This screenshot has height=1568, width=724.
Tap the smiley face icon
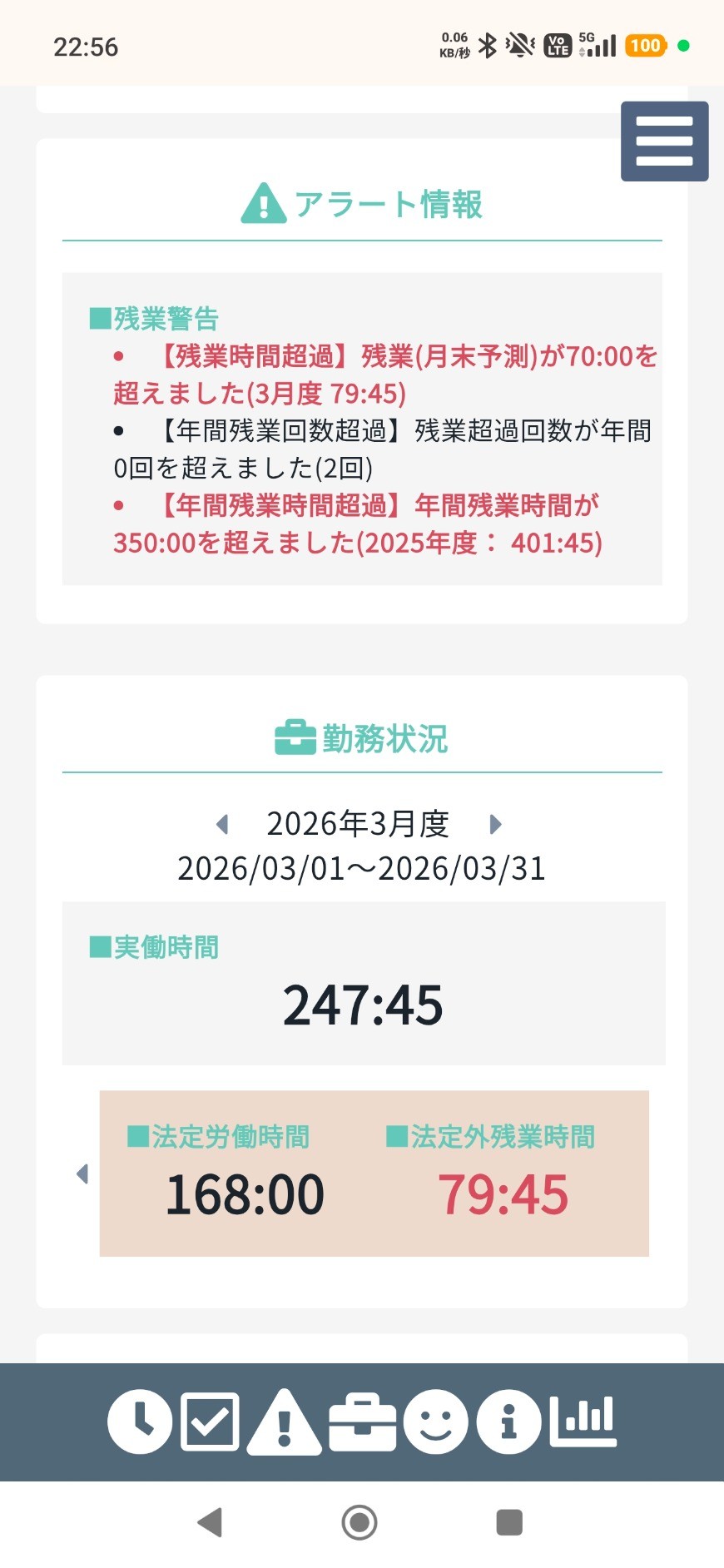pyautogui.click(x=435, y=1421)
